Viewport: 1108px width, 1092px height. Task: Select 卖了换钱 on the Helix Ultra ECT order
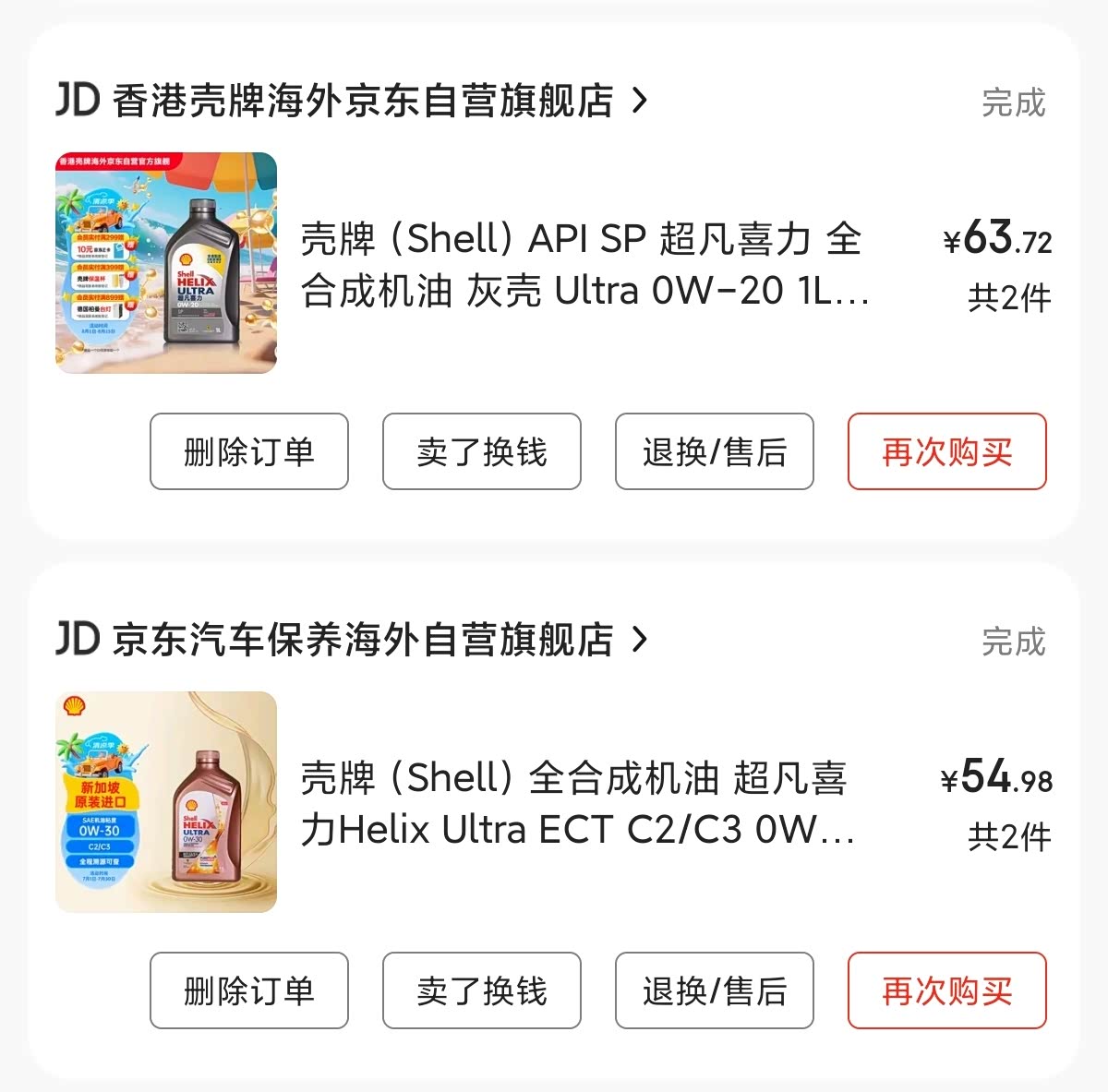[482, 990]
